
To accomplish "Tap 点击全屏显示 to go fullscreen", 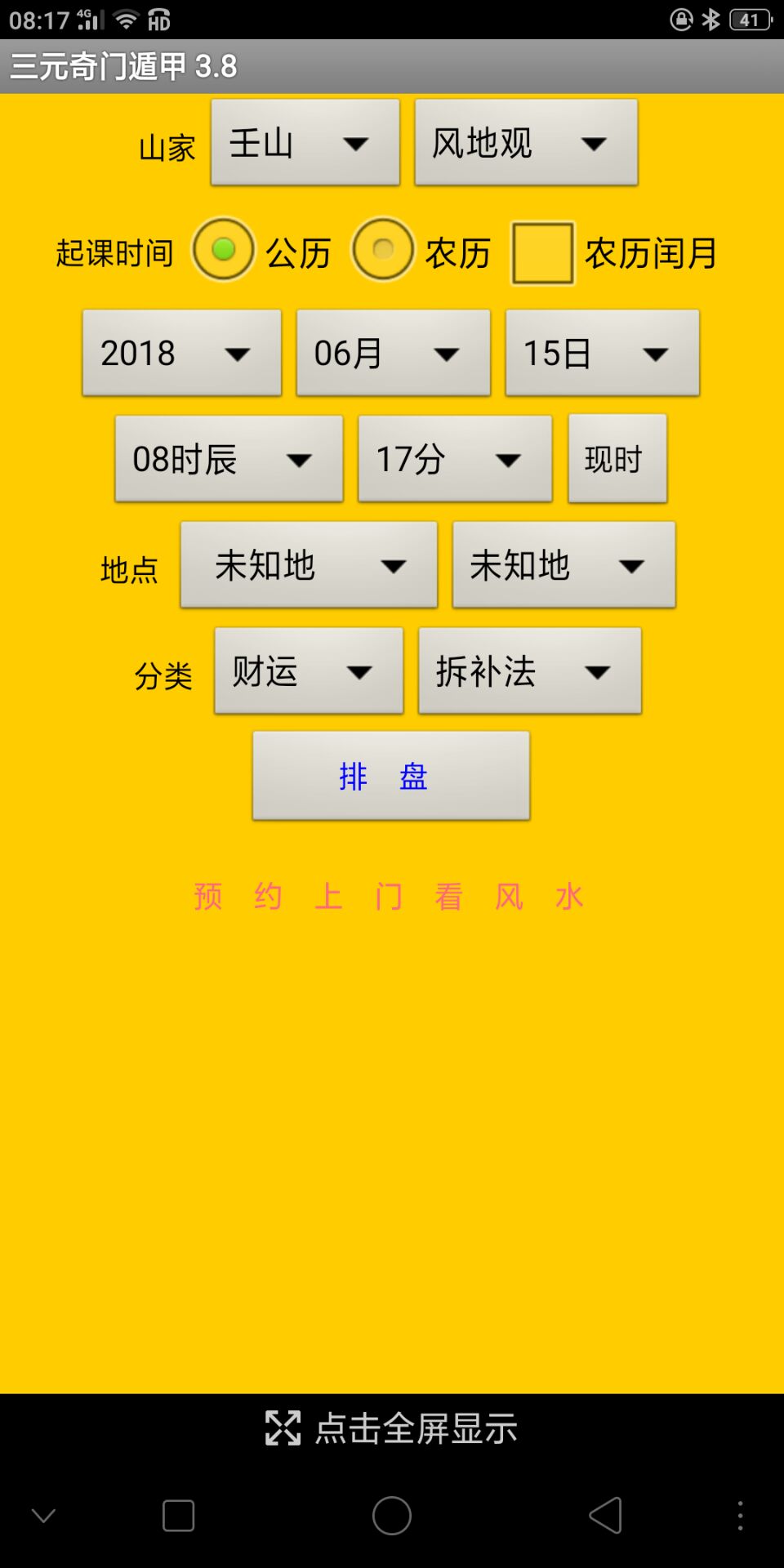I will 392,1428.
